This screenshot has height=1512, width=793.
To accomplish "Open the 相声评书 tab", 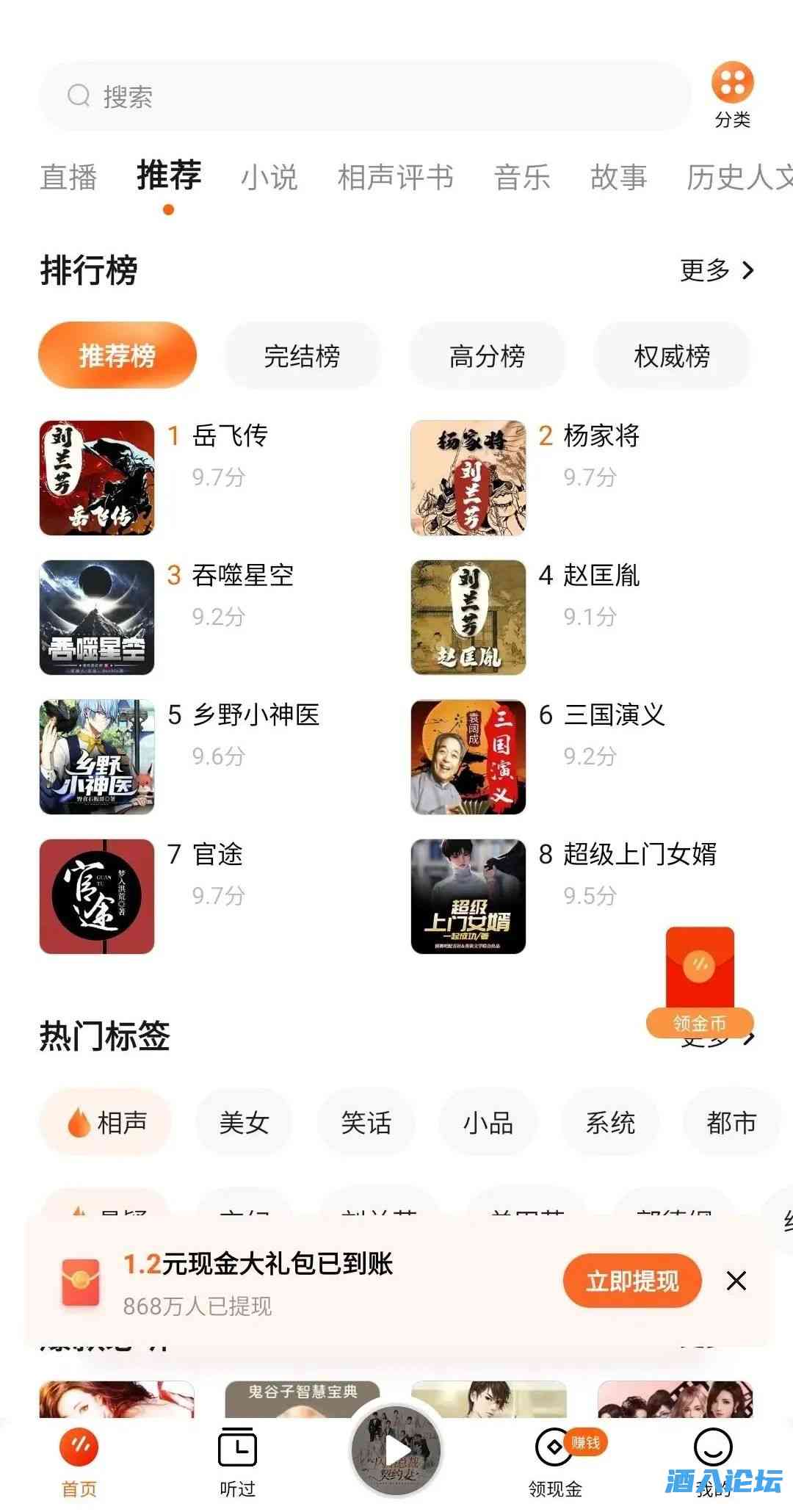I will click(395, 176).
